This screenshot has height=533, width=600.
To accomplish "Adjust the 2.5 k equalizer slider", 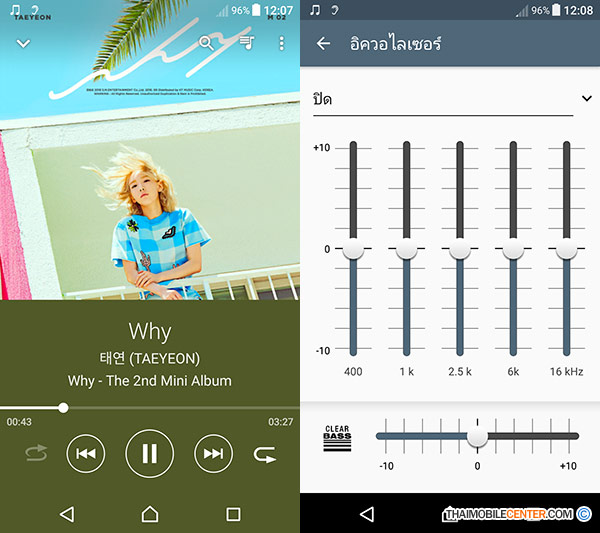I will tap(459, 249).
